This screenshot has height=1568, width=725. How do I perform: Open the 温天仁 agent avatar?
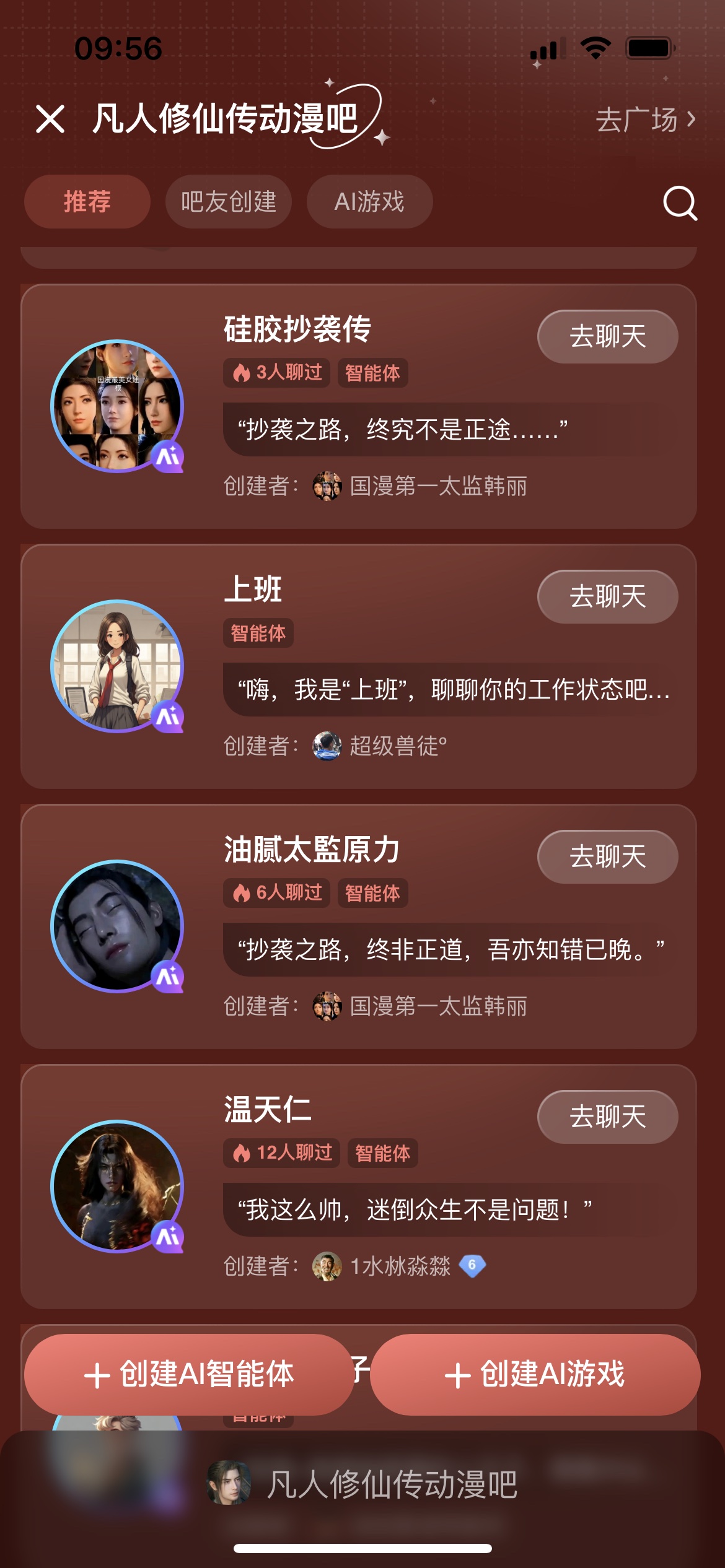click(x=117, y=1186)
